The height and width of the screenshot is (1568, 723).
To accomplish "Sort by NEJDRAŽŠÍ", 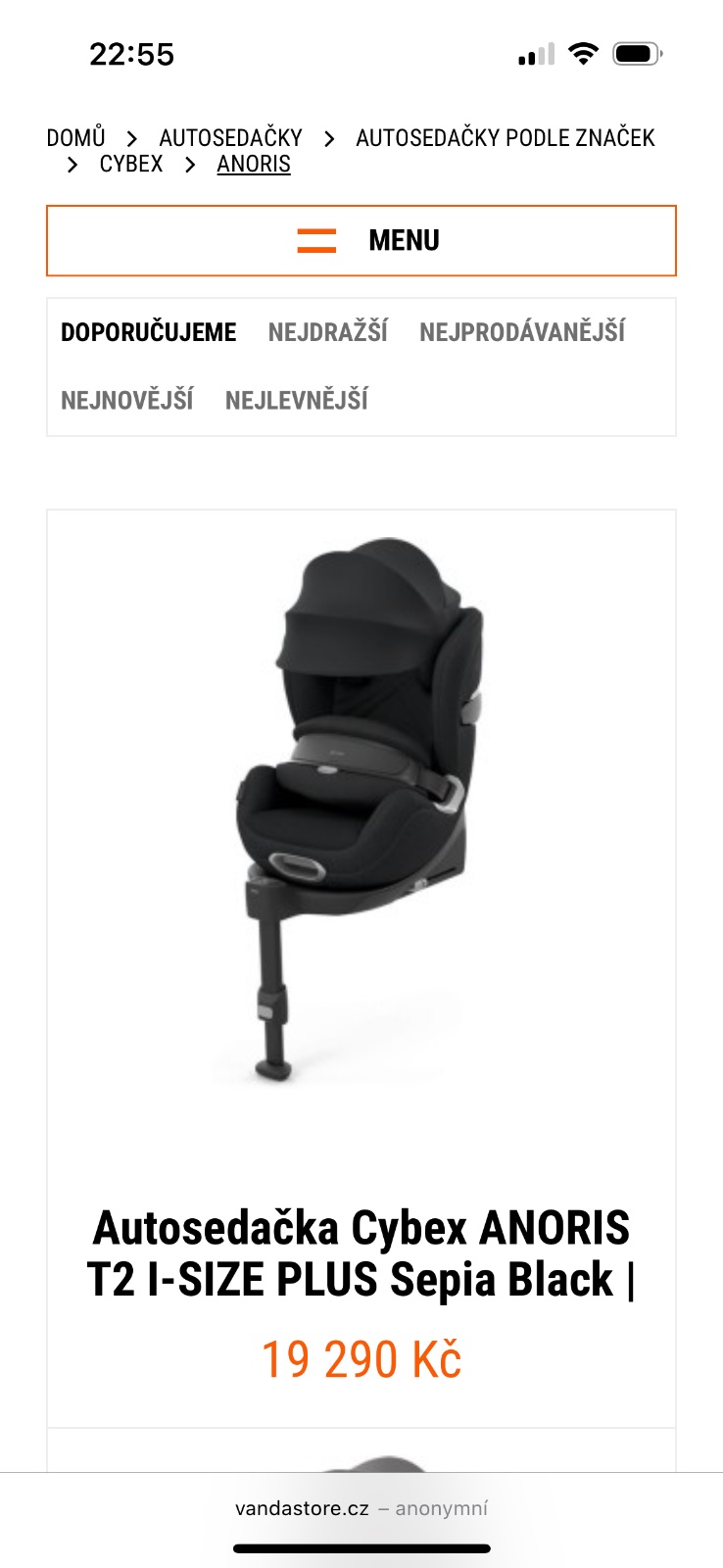I will 327,332.
